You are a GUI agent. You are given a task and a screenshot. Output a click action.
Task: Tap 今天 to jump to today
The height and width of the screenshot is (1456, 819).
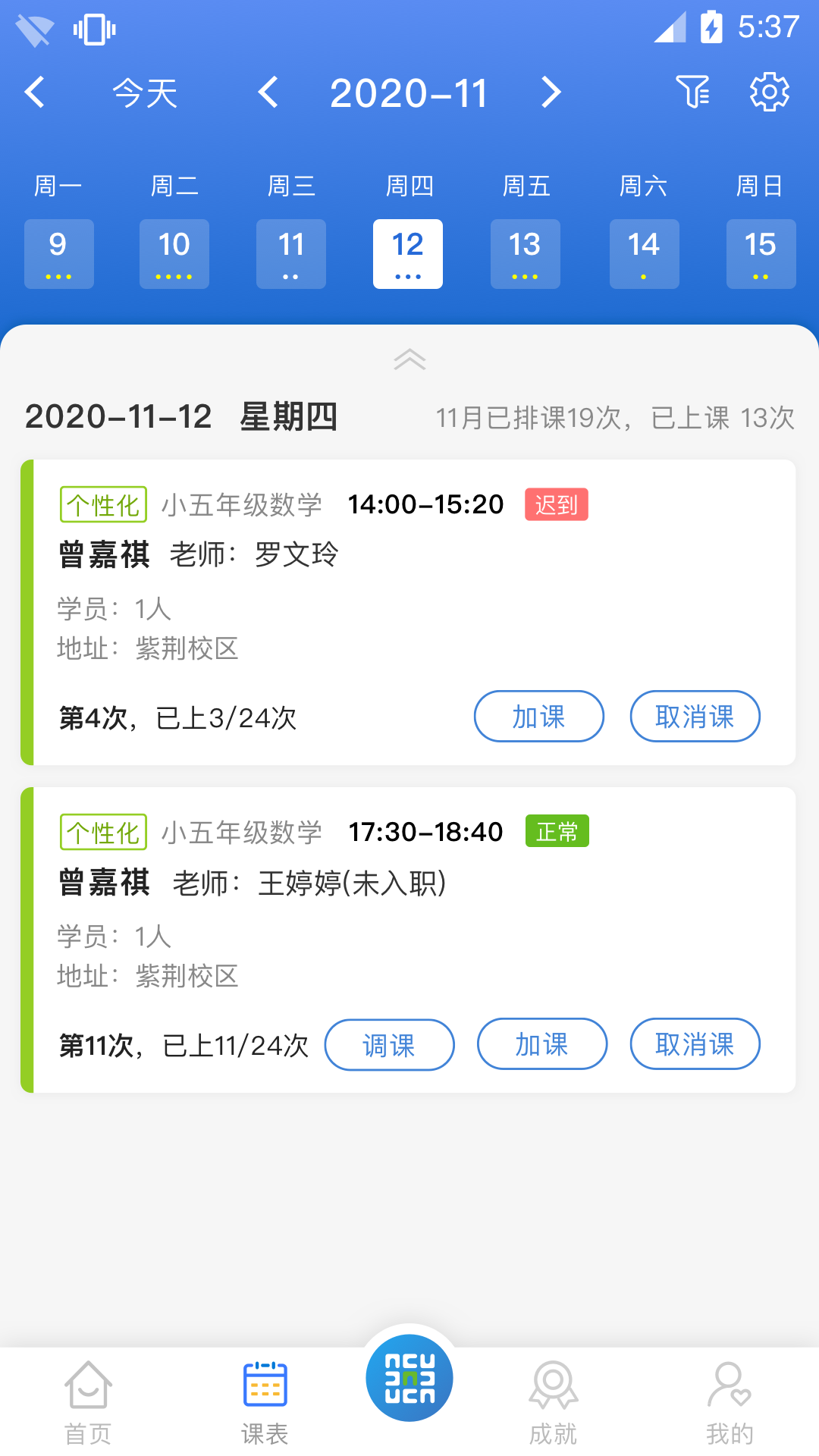coord(145,92)
